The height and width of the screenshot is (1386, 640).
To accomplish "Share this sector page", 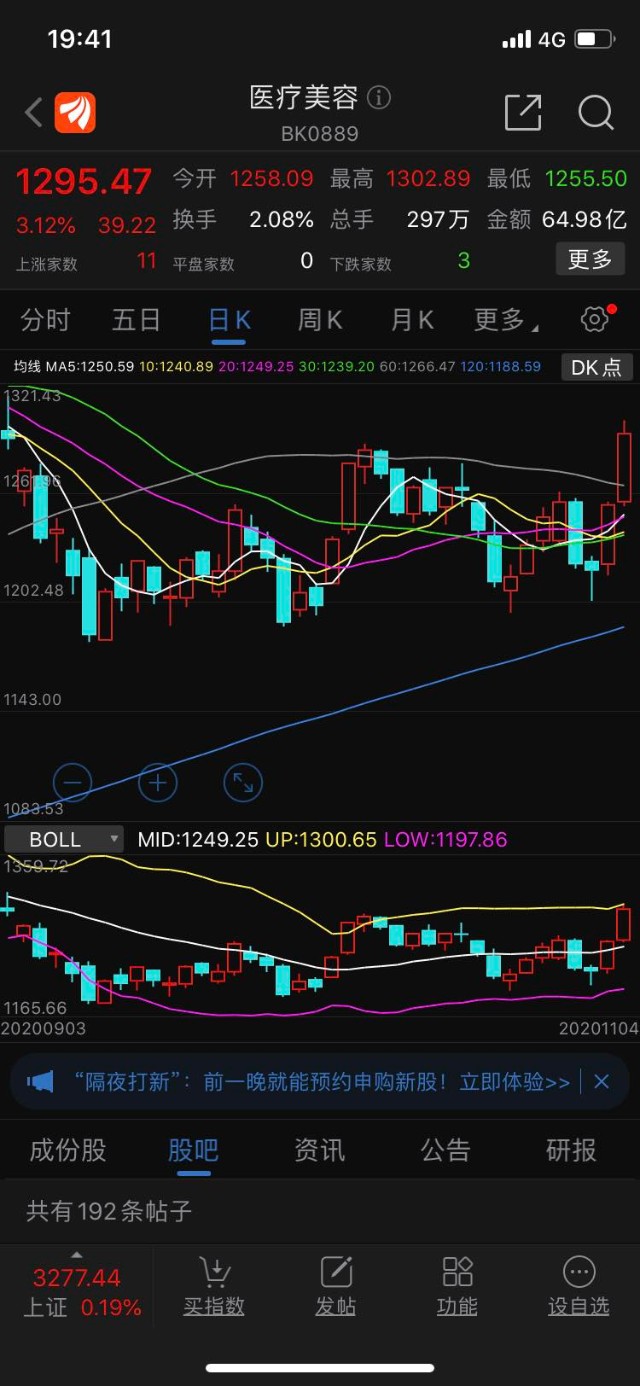I will 522,112.
